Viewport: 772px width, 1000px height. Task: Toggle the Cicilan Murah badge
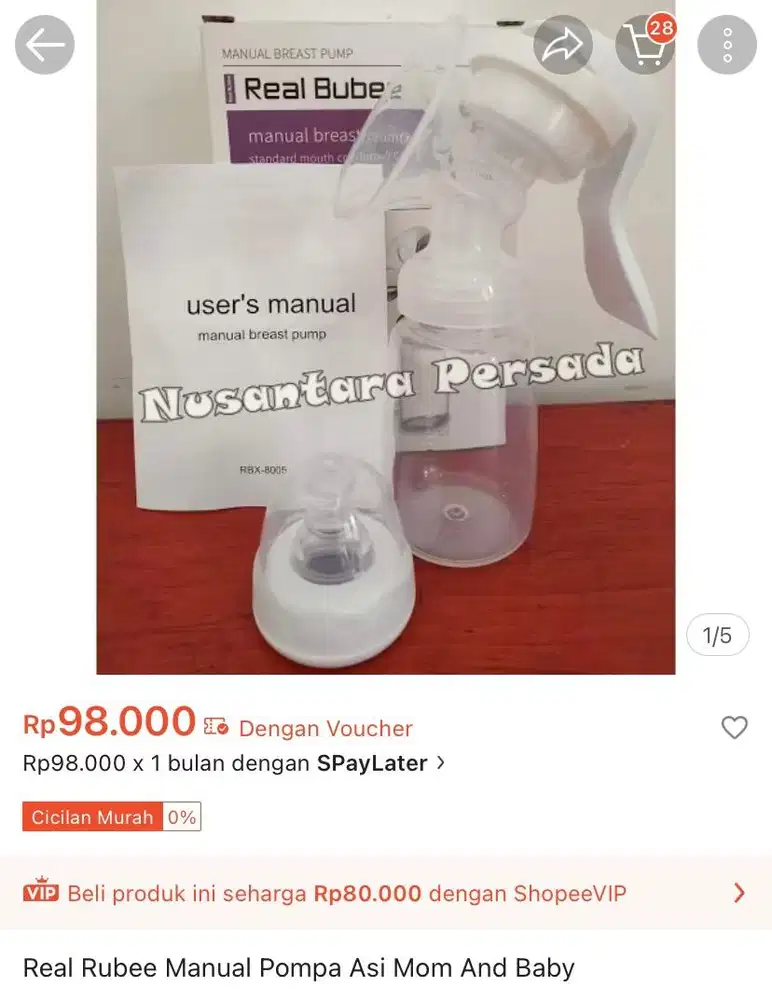pos(90,817)
